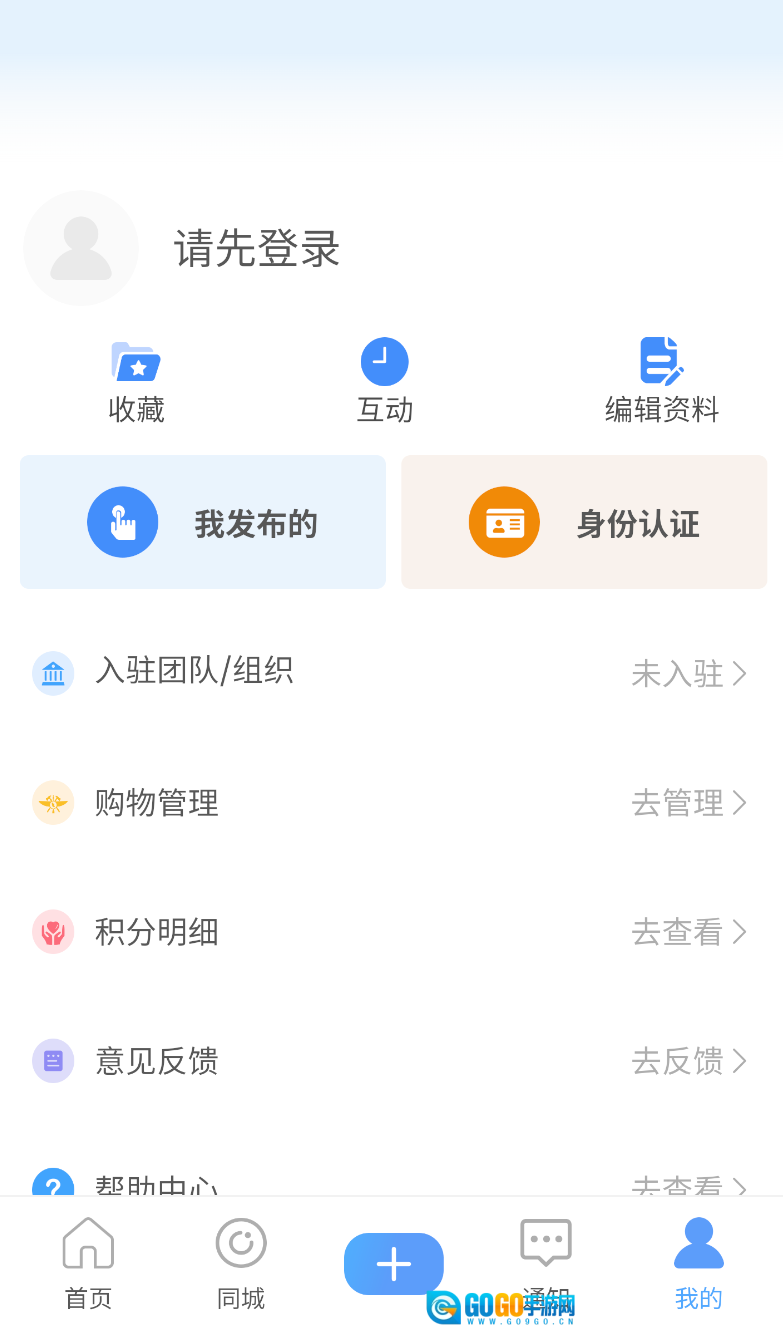783x1335 pixels.
Task: Open 意见反馈 feedback row
Action: 390,1060
